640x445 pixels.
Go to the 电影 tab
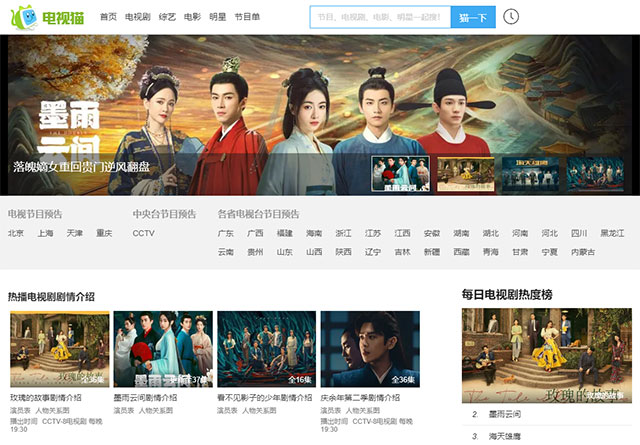tap(193, 17)
